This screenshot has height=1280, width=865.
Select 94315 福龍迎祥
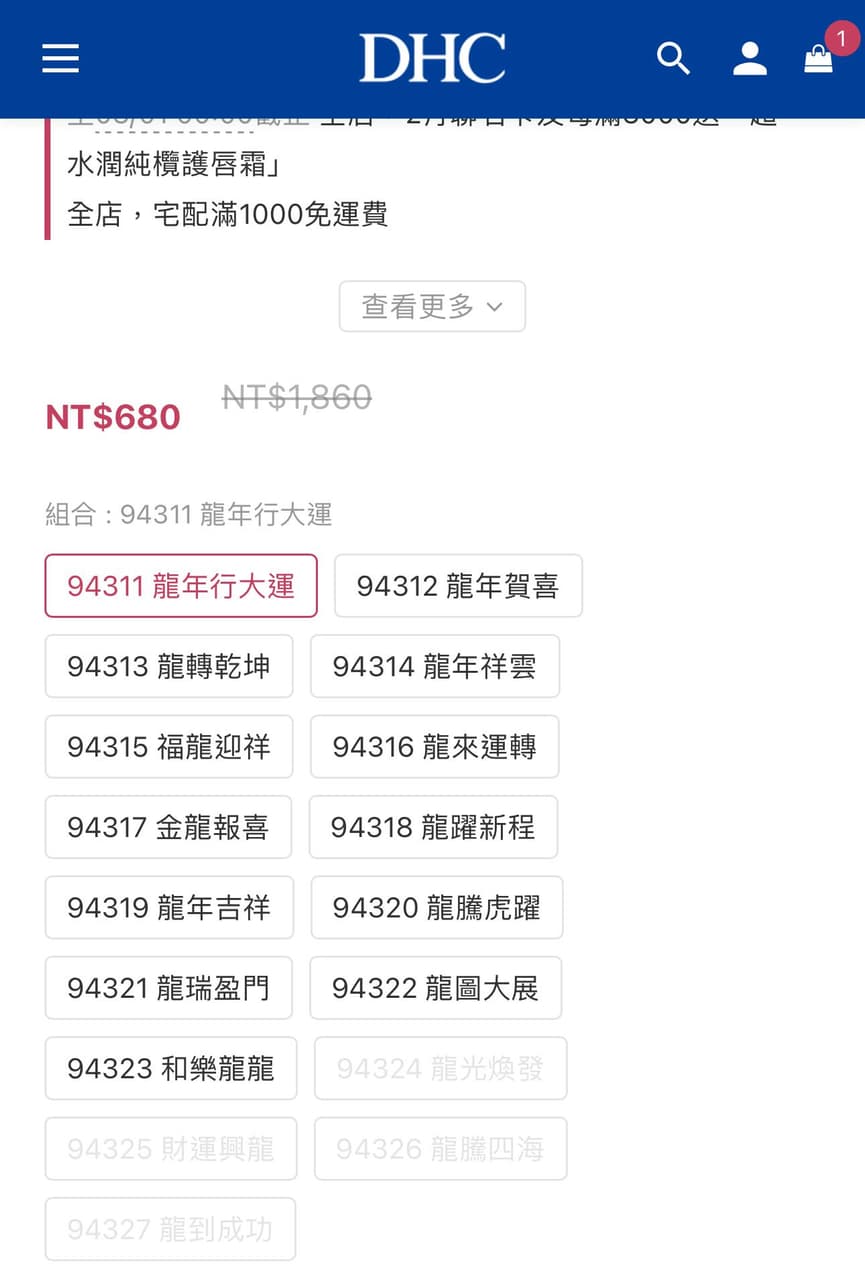[168, 747]
